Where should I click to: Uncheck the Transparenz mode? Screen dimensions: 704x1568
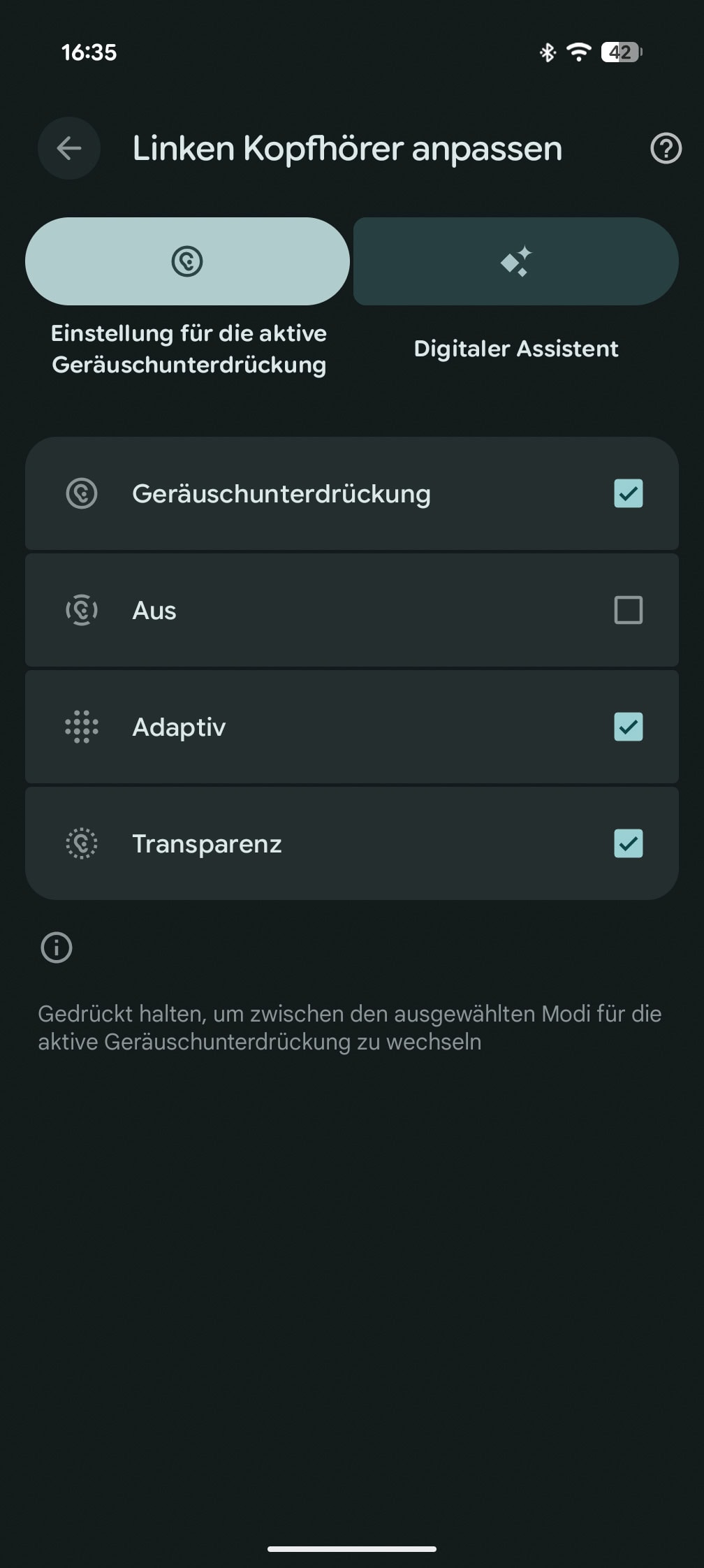click(628, 843)
